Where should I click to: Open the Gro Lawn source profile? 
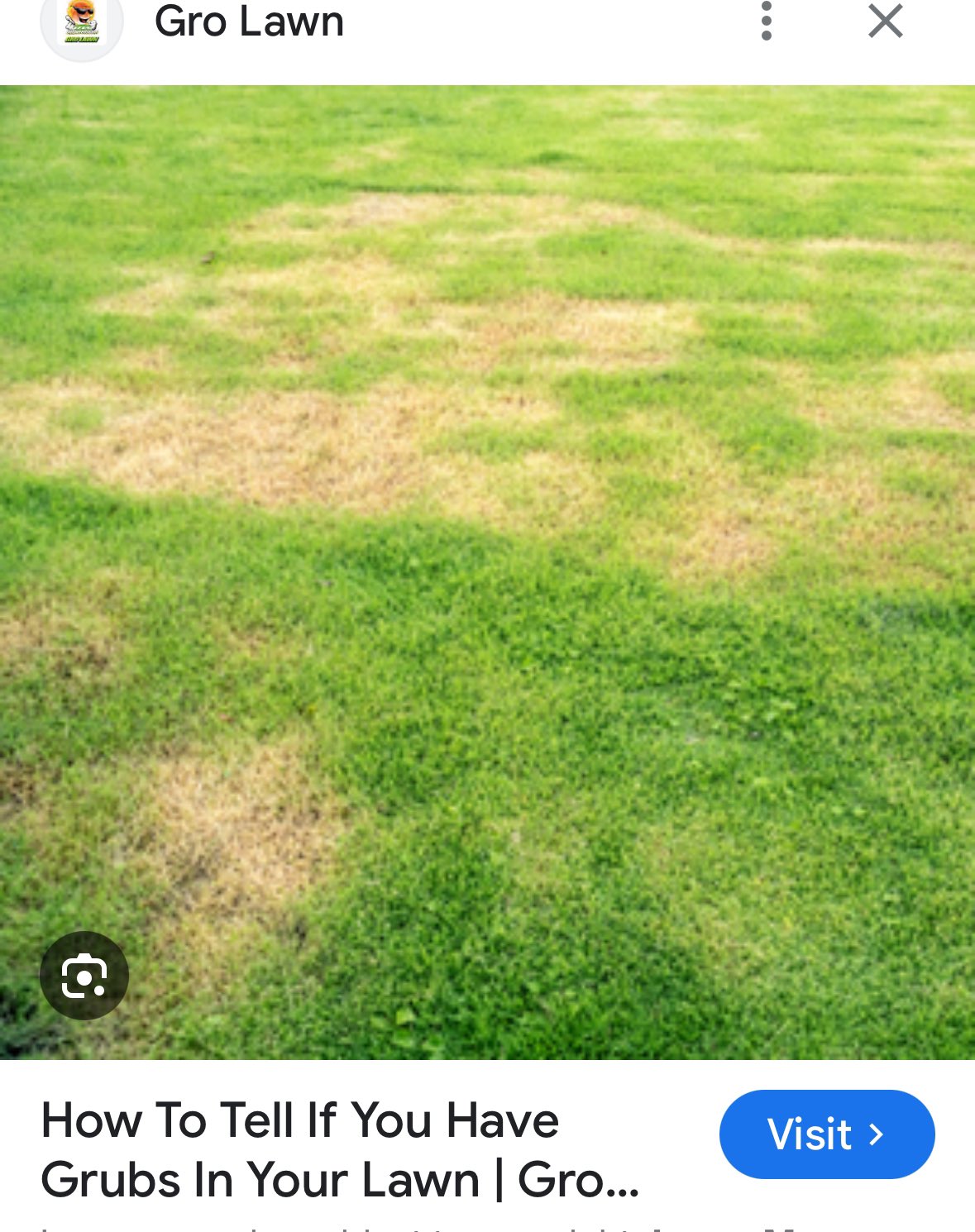248,22
